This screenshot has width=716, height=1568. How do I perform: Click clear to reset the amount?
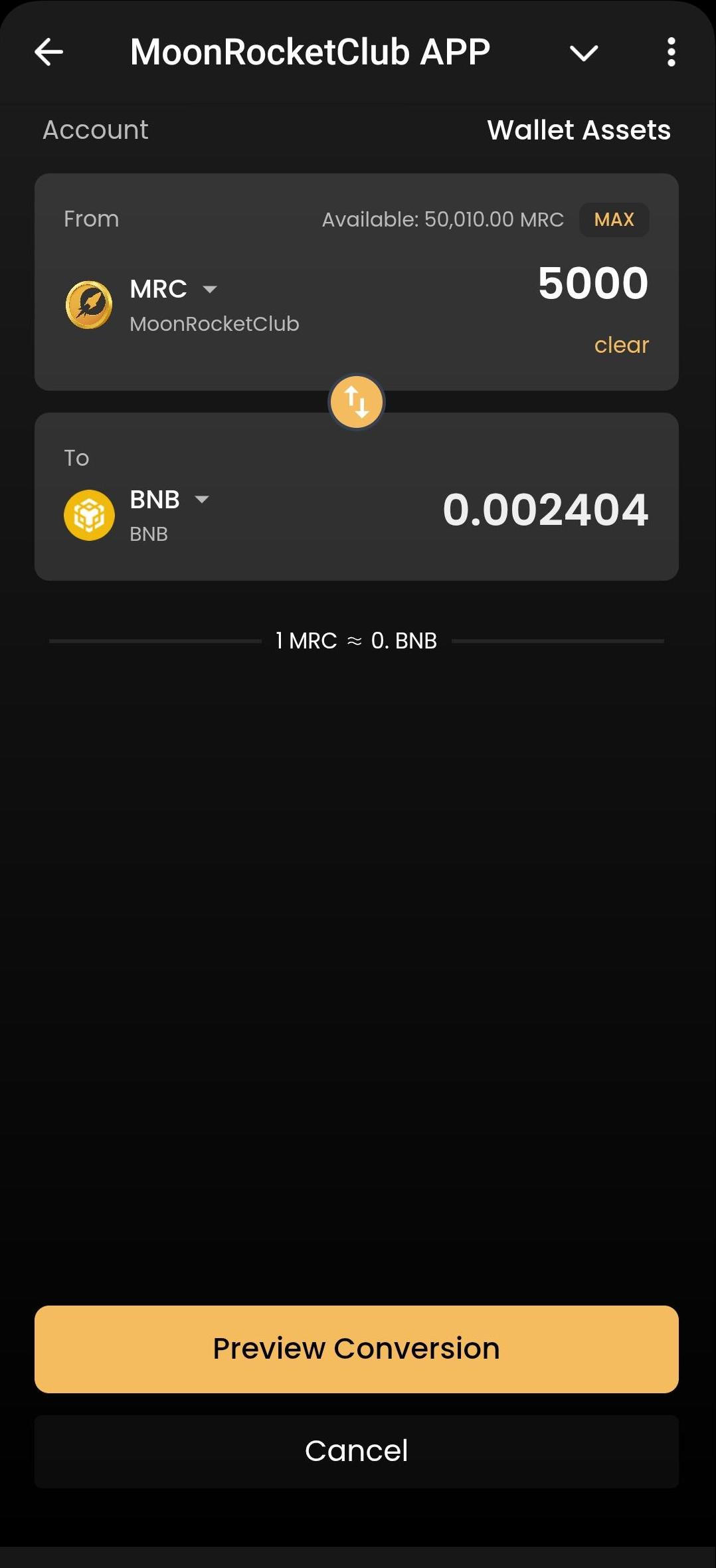(x=621, y=344)
